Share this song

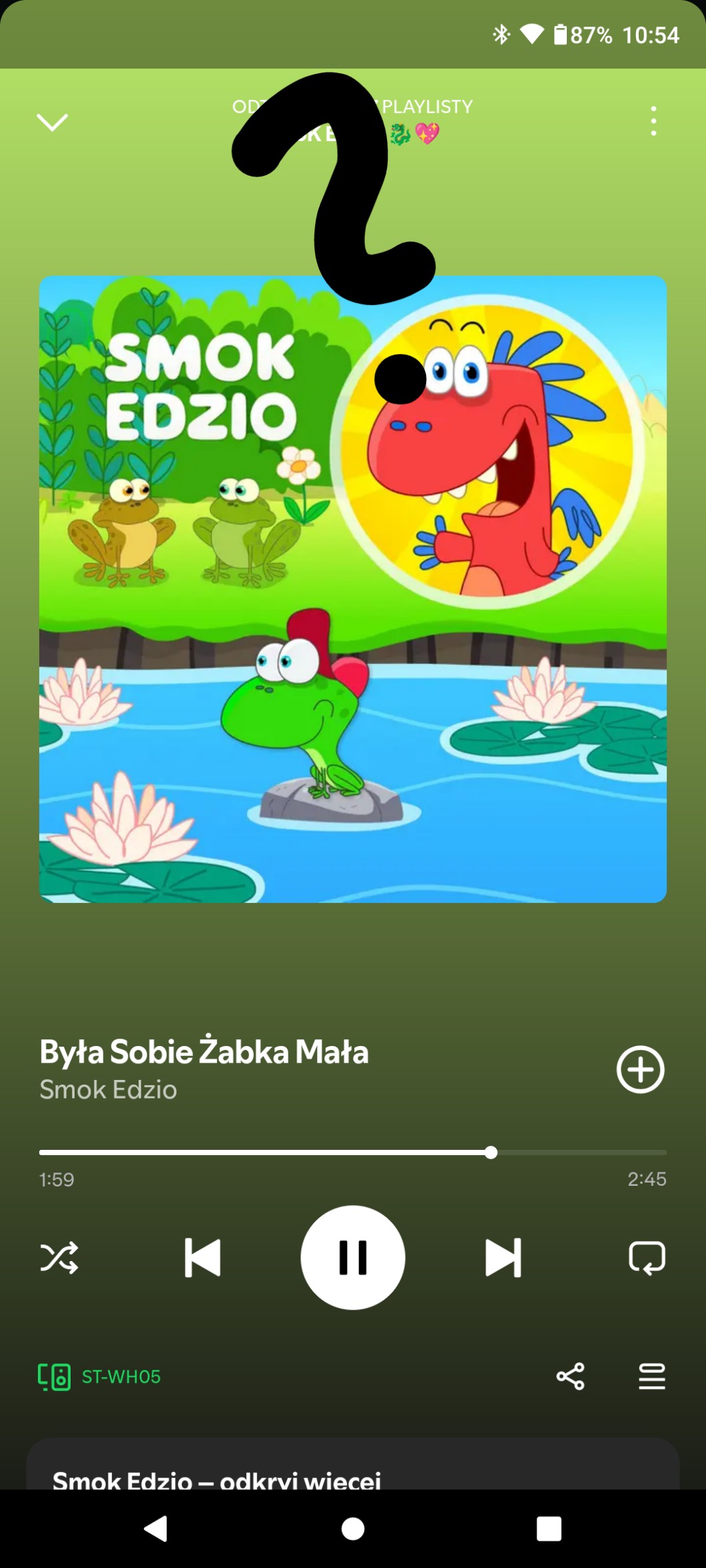click(570, 1376)
